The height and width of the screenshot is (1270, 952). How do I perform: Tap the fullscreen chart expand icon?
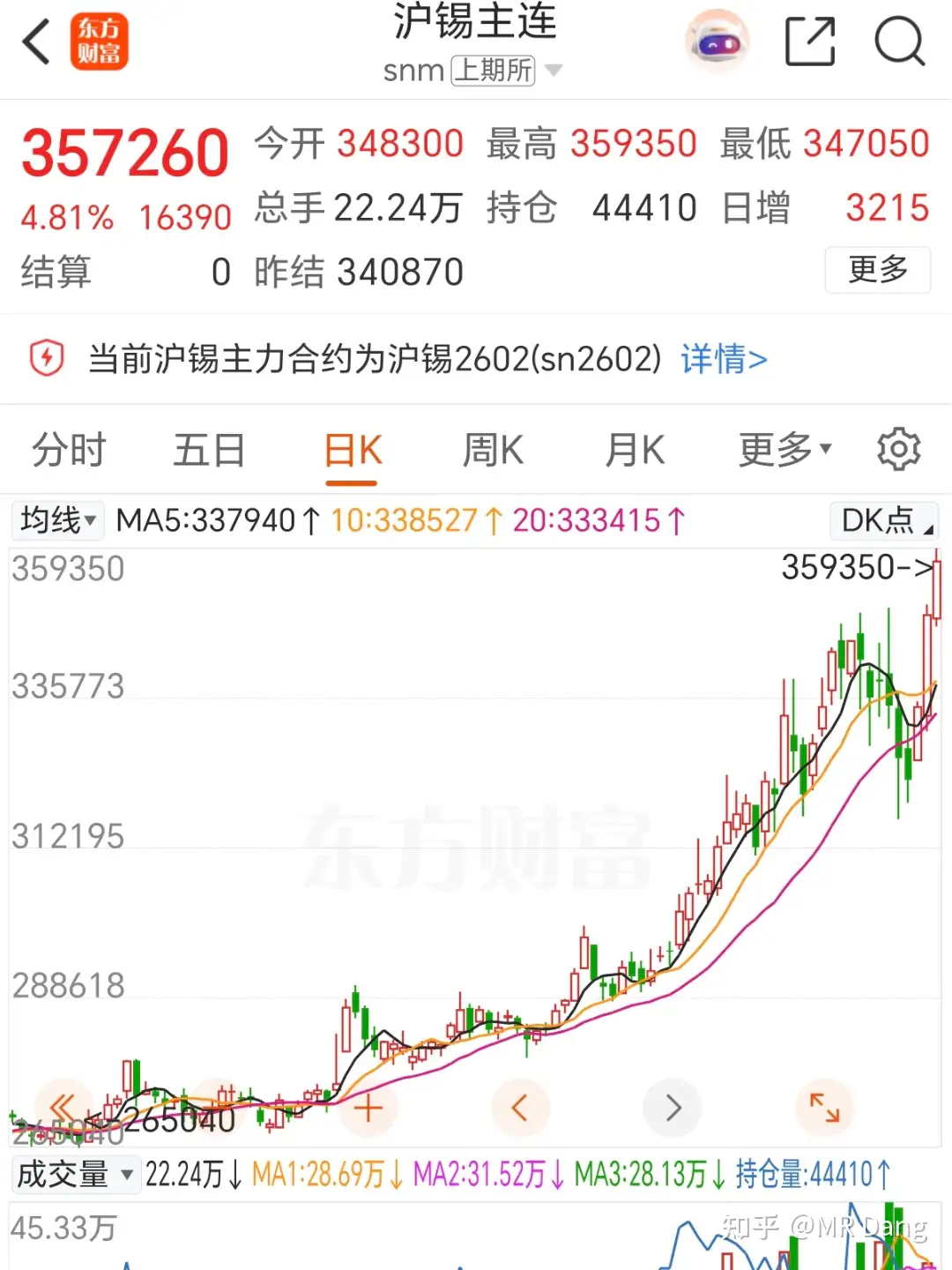[x=824, y=1107]
